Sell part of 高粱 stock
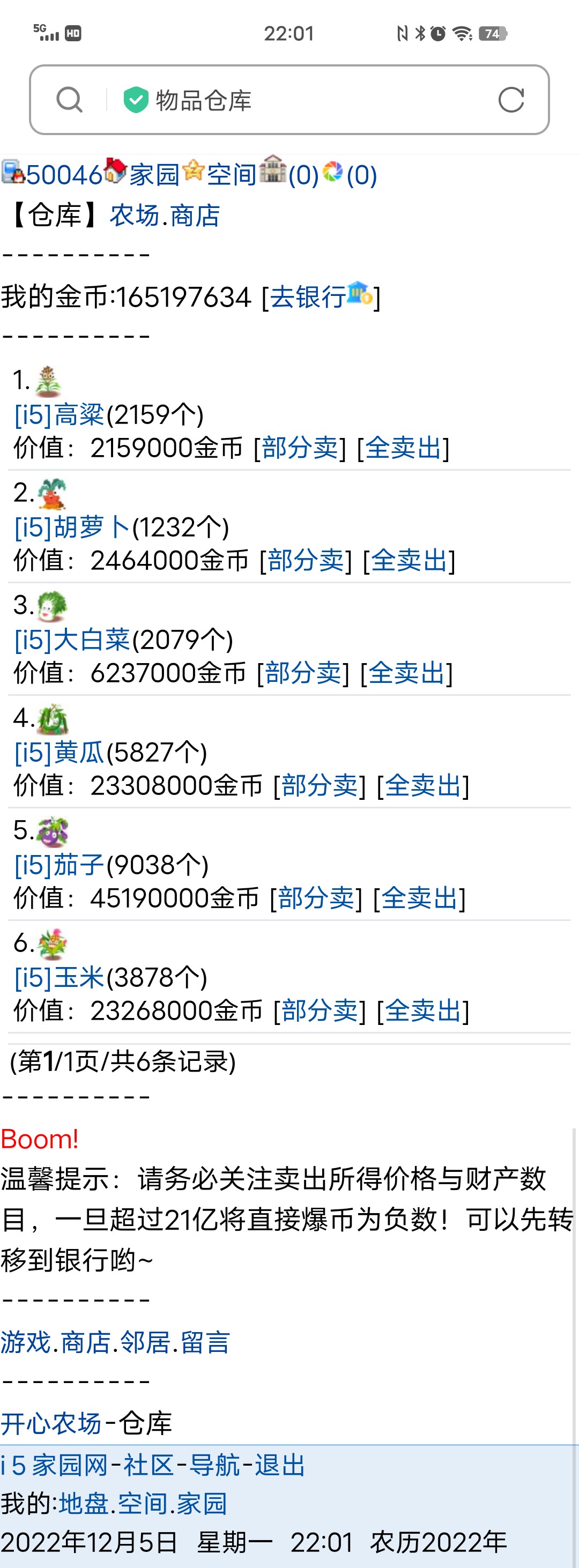Image resolution: width=579 pixels, height=1568 pixels. pos(300,449)
